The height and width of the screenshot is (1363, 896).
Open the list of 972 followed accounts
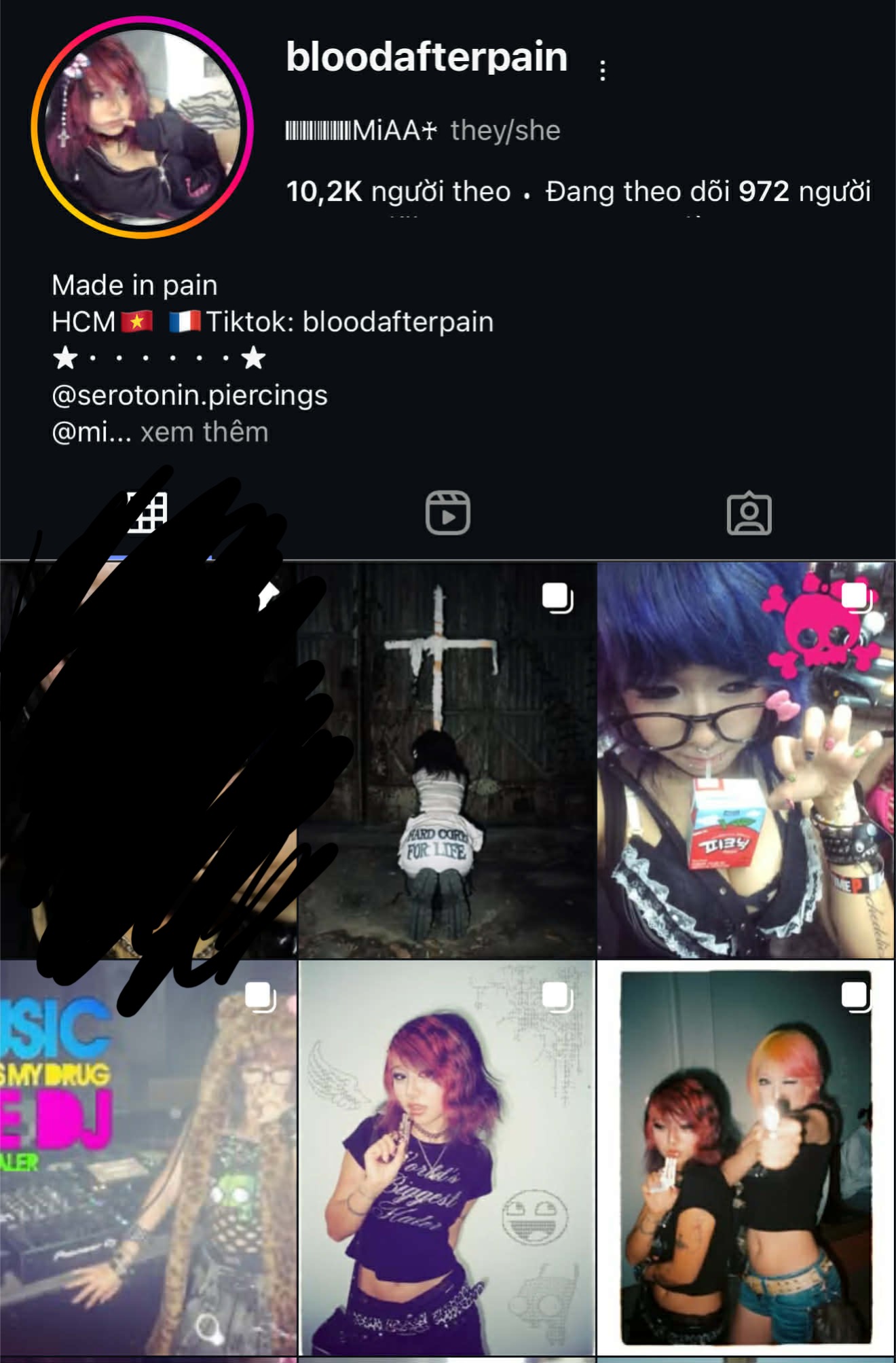[x=708, y=192]
